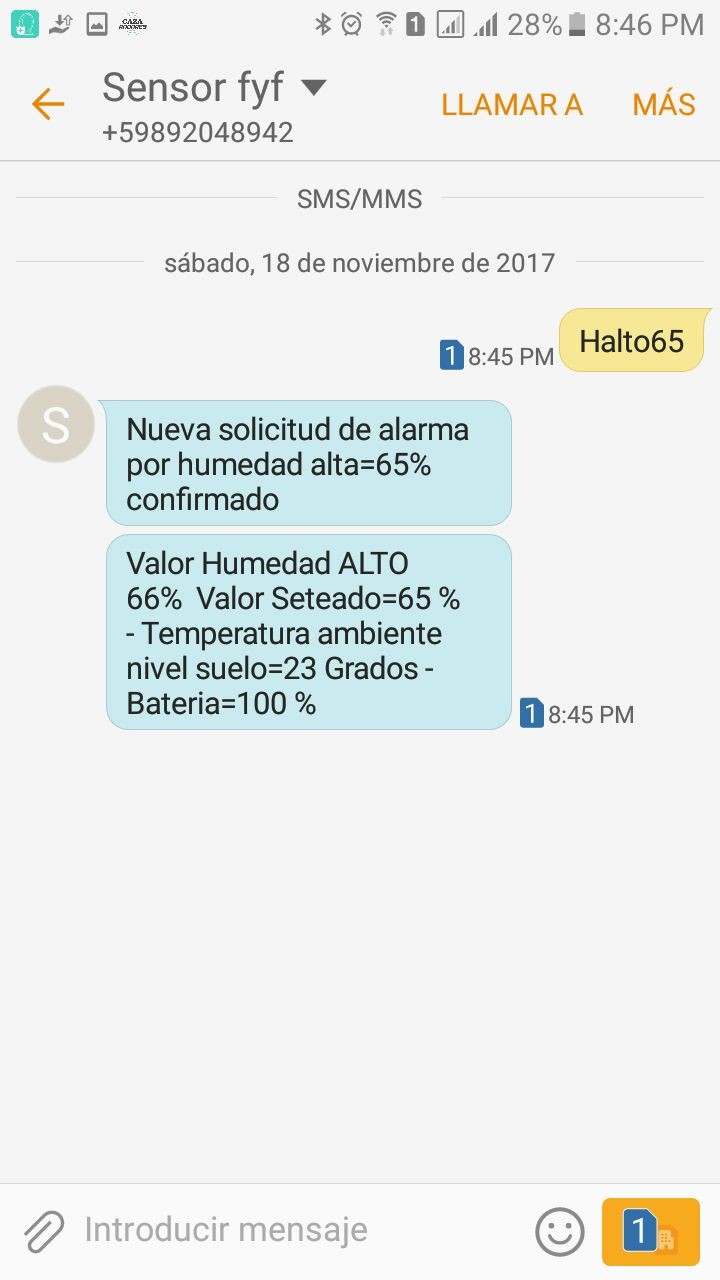Go back using the orange arrow
Viewport: 720px width, 1280px height.
coord(48,104)
